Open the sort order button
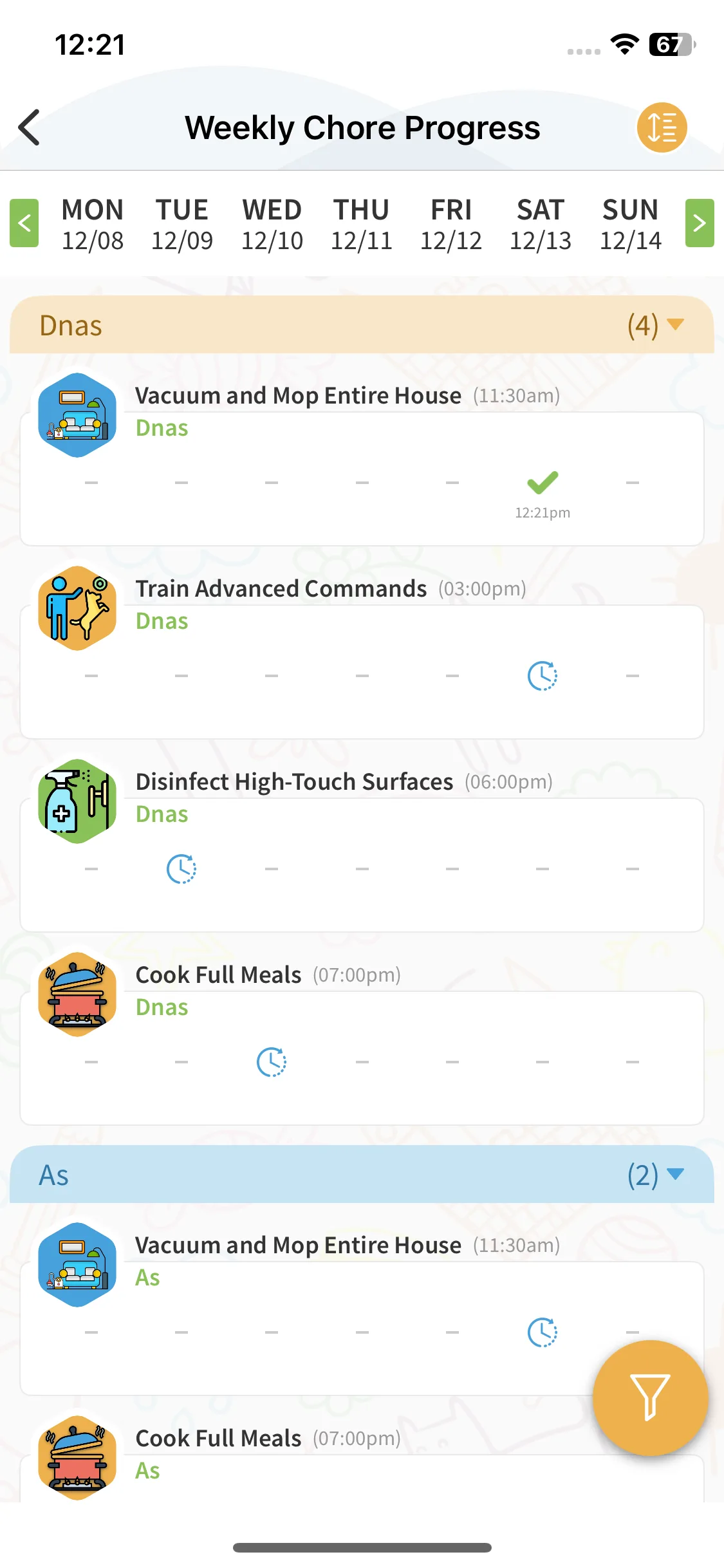 (662, 127)
